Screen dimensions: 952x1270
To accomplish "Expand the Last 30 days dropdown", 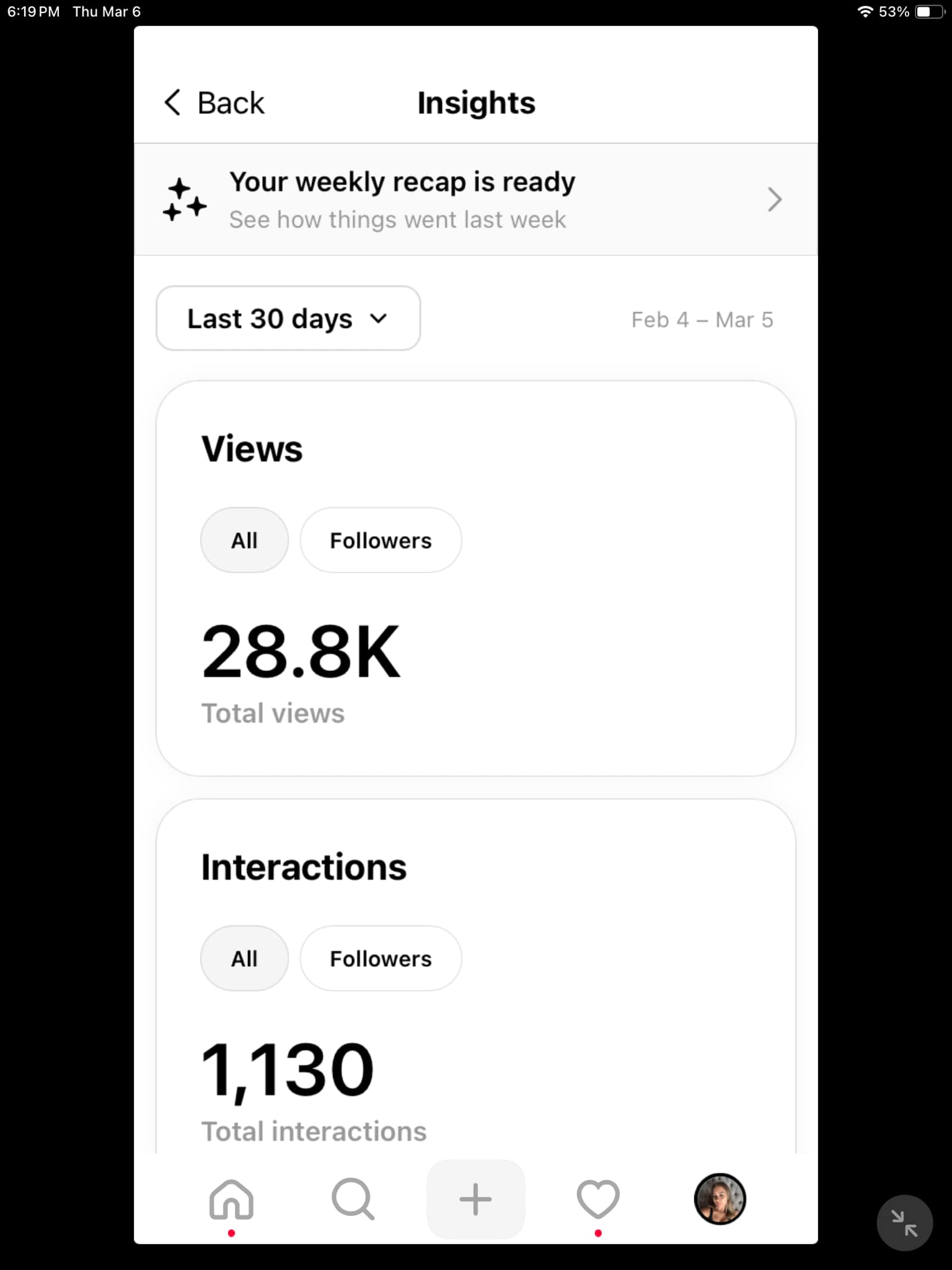I will click(x=288, y=319).
